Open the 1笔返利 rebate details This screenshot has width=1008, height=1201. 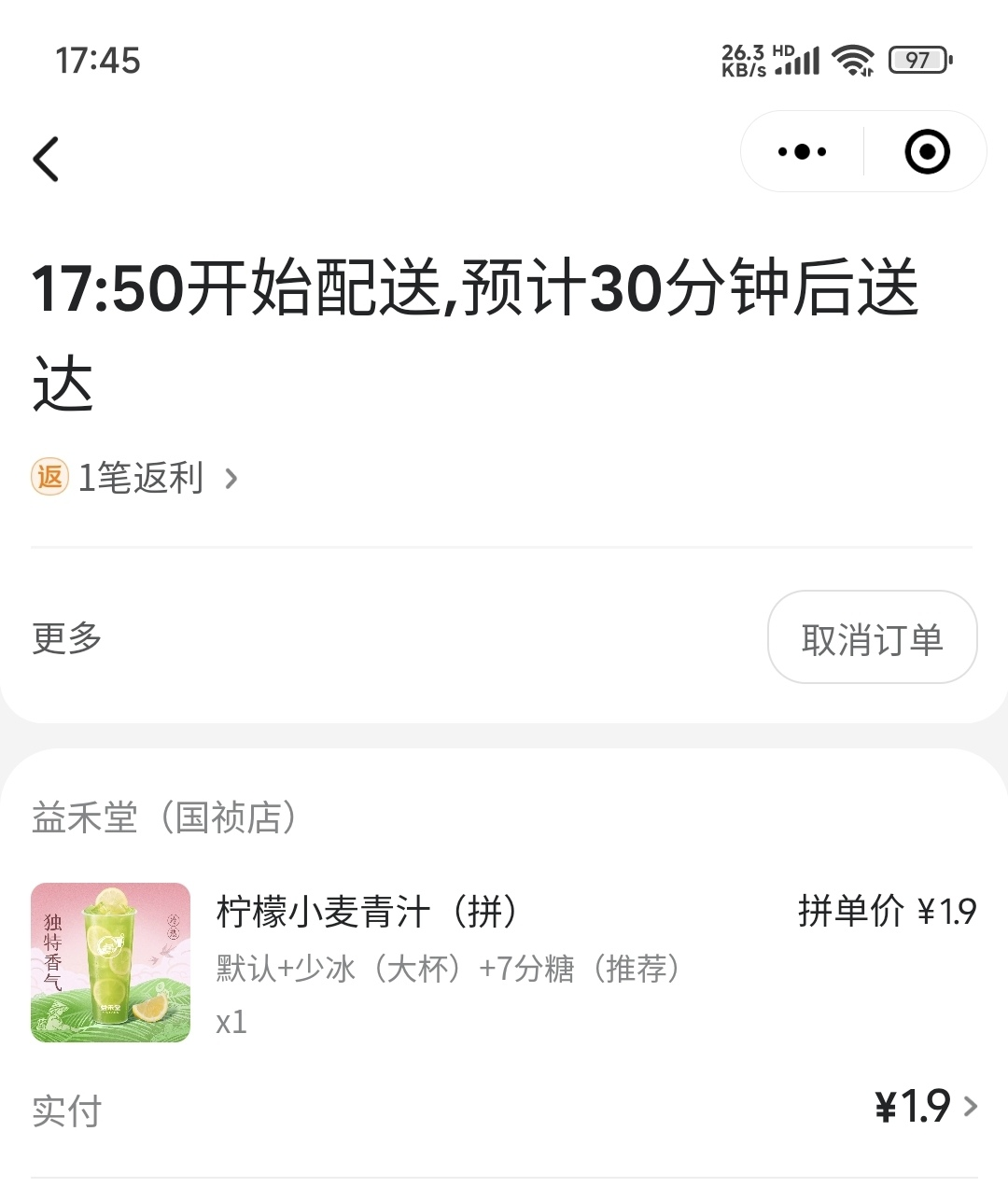pos(138,479)
